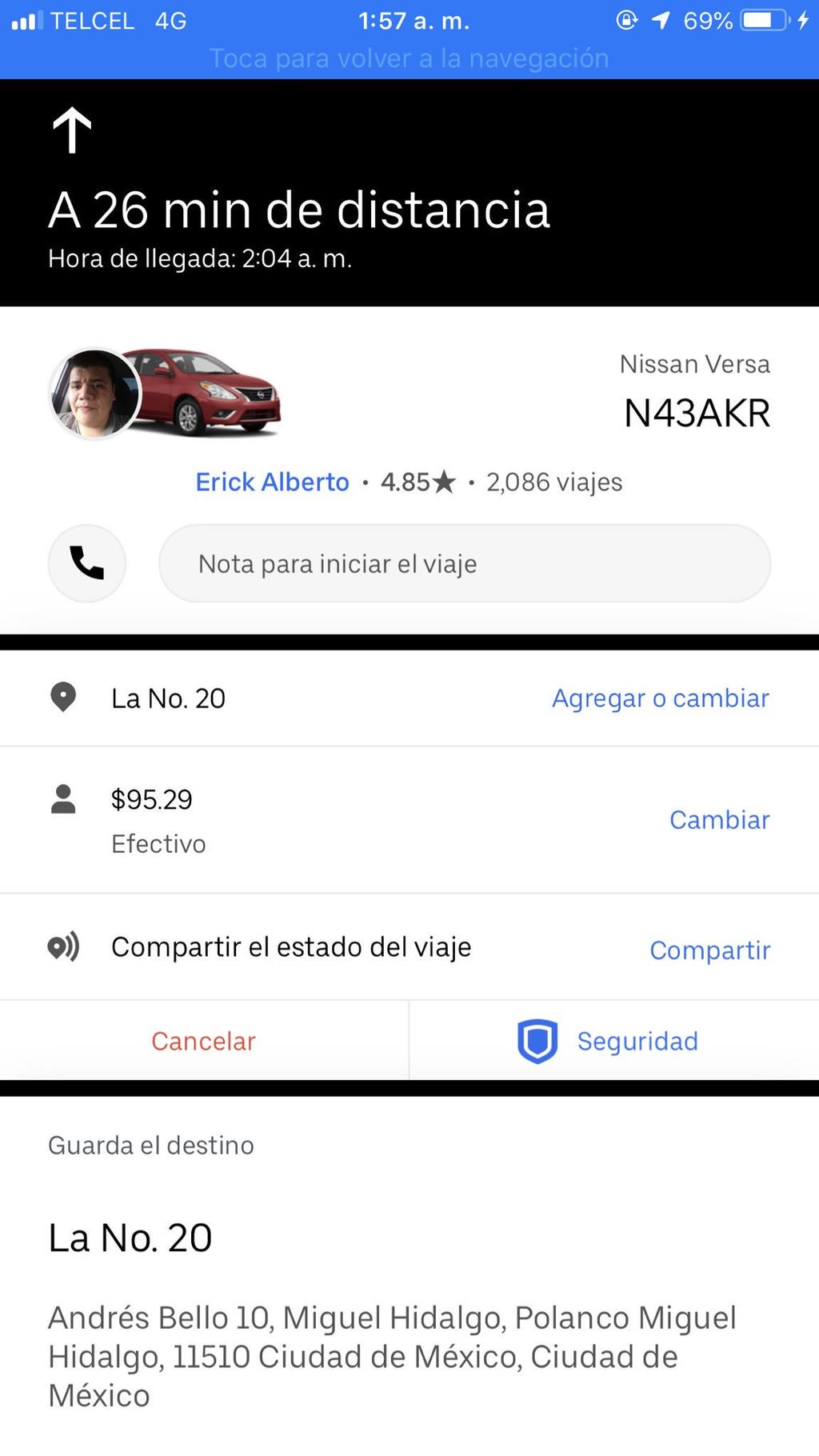Cancel the trip with Cancelar

point(203,1041)
